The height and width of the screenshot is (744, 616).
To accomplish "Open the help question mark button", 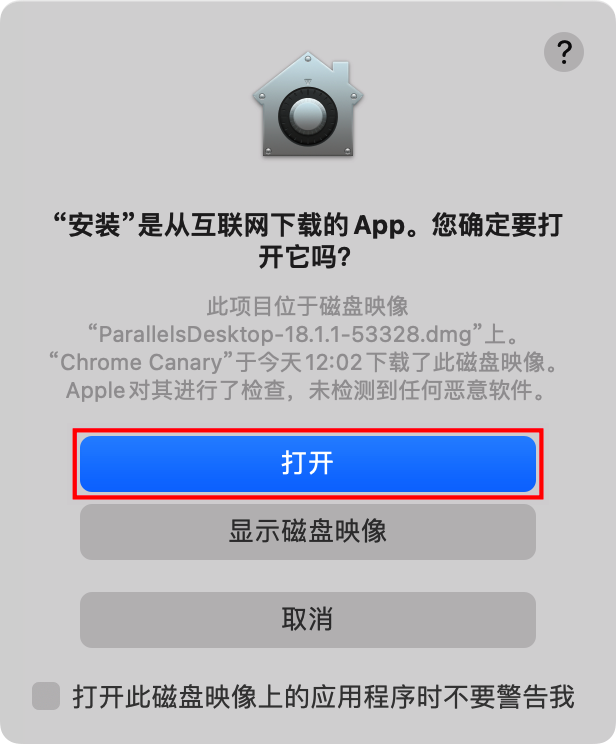I will pyautogui.click(x=563, y=52).
